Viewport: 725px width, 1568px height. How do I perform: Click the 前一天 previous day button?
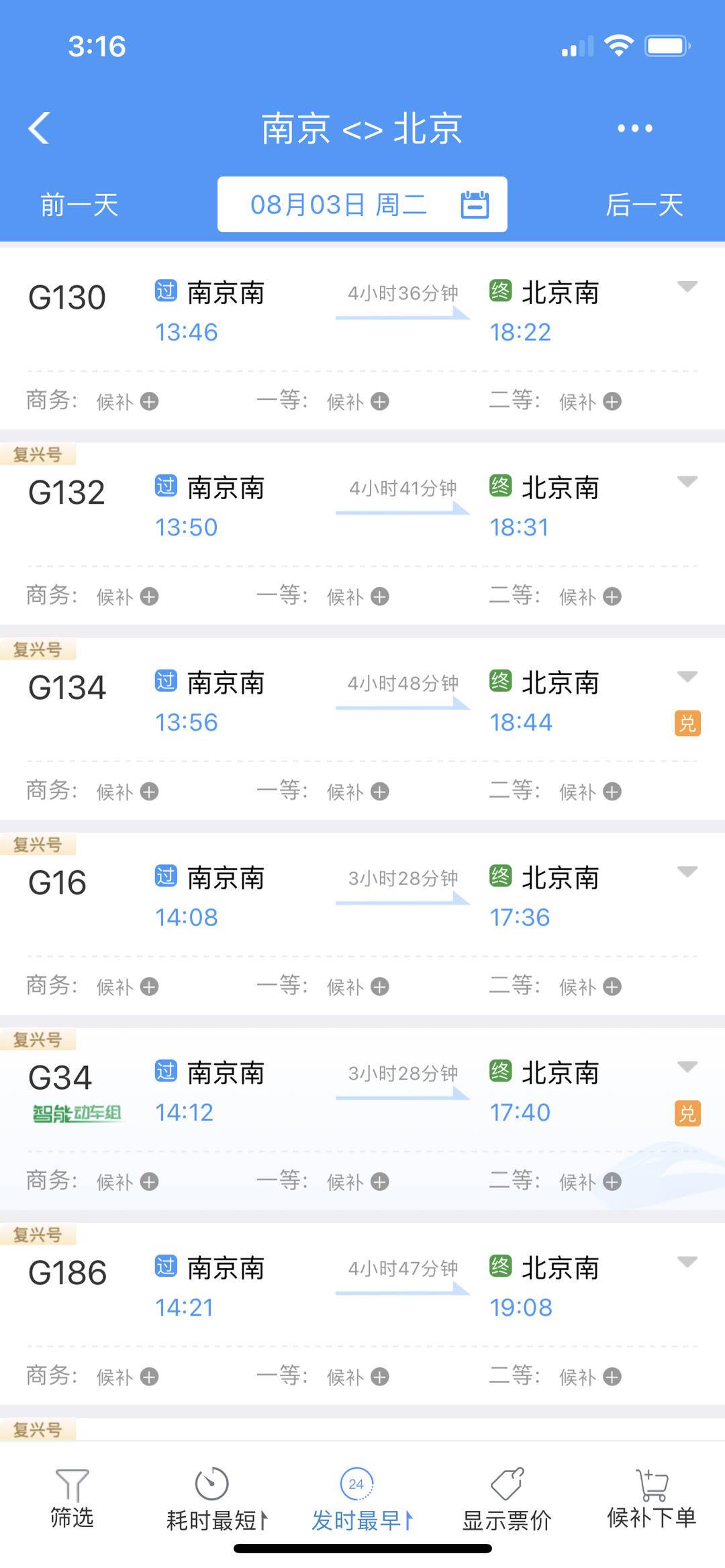pyautogui.click(x=79, y=205)
